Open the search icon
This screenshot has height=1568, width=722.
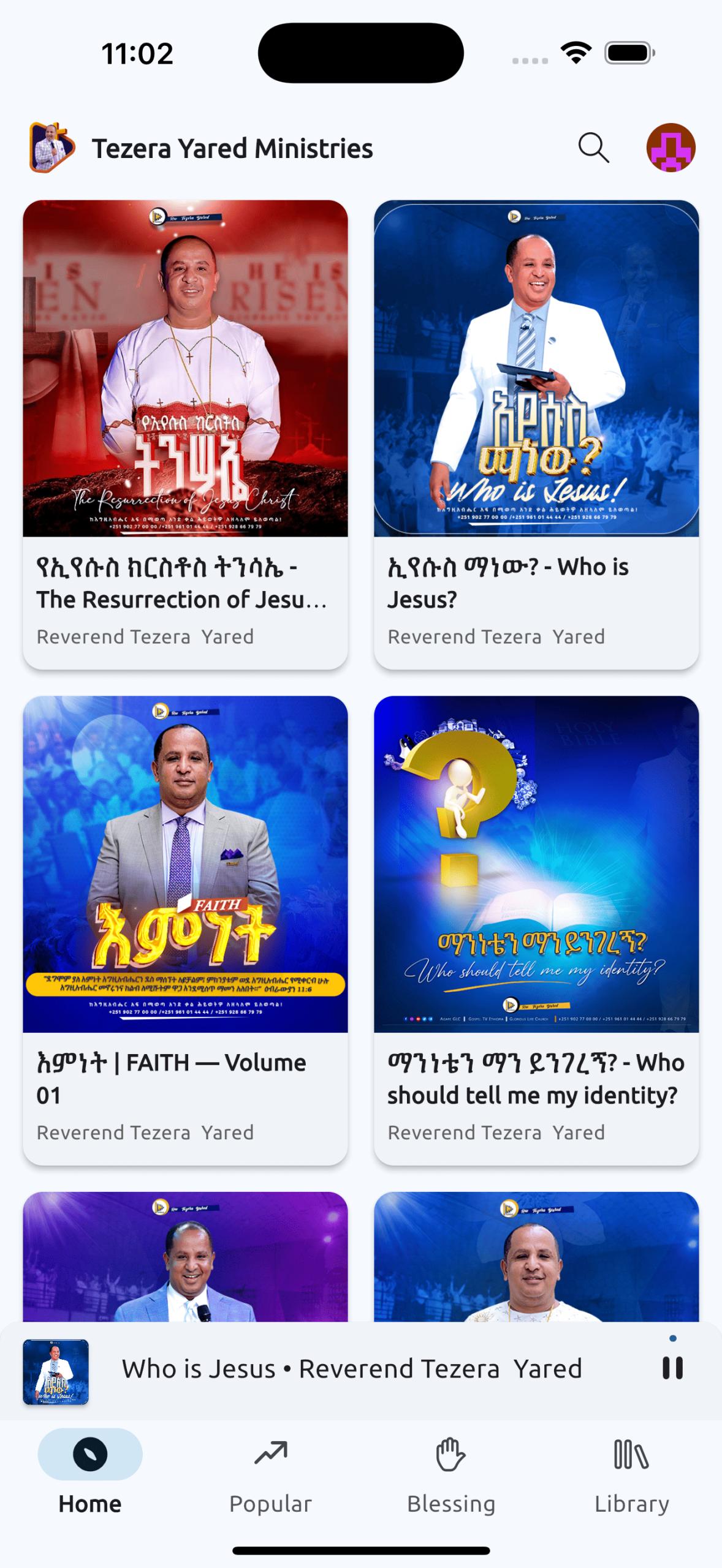coord(593,148)
